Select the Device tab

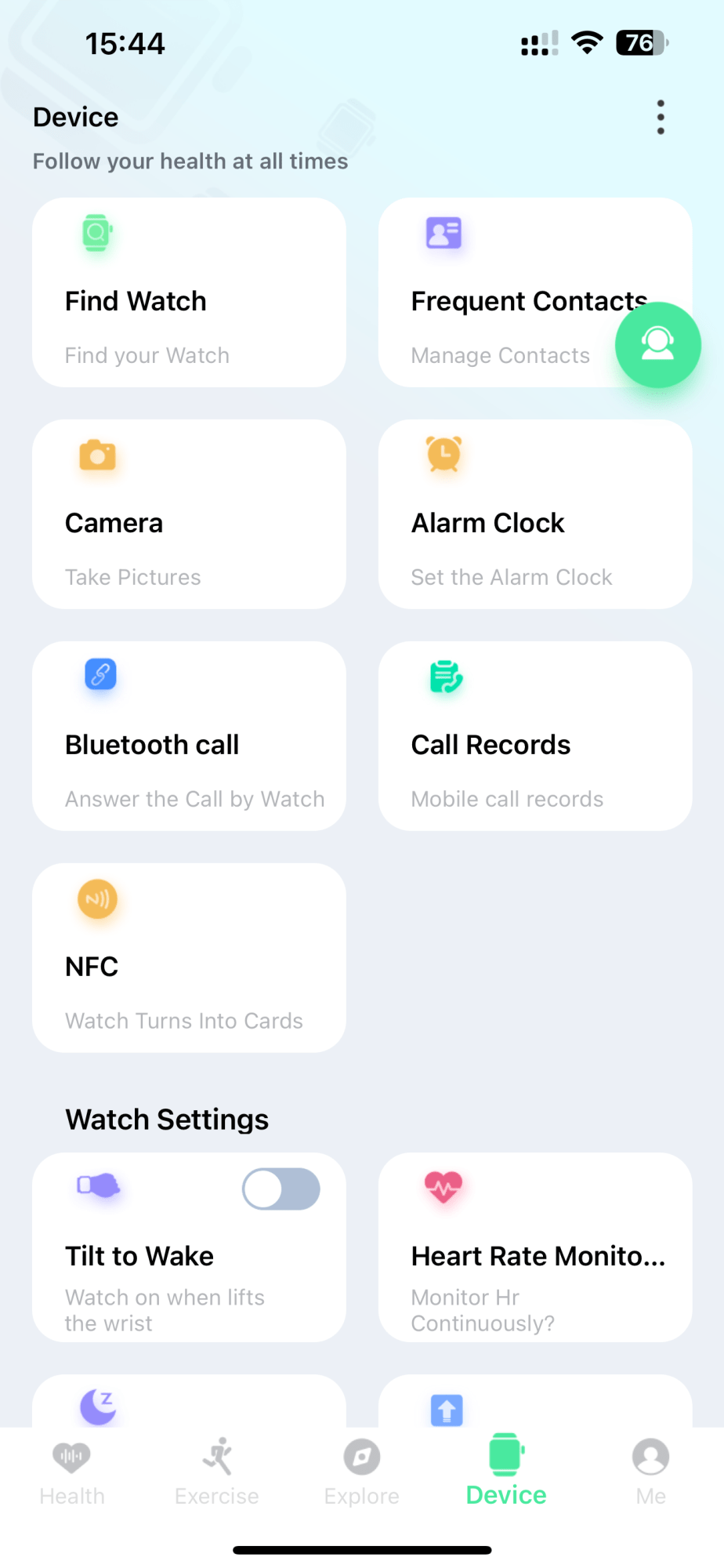pos(506,1472)
